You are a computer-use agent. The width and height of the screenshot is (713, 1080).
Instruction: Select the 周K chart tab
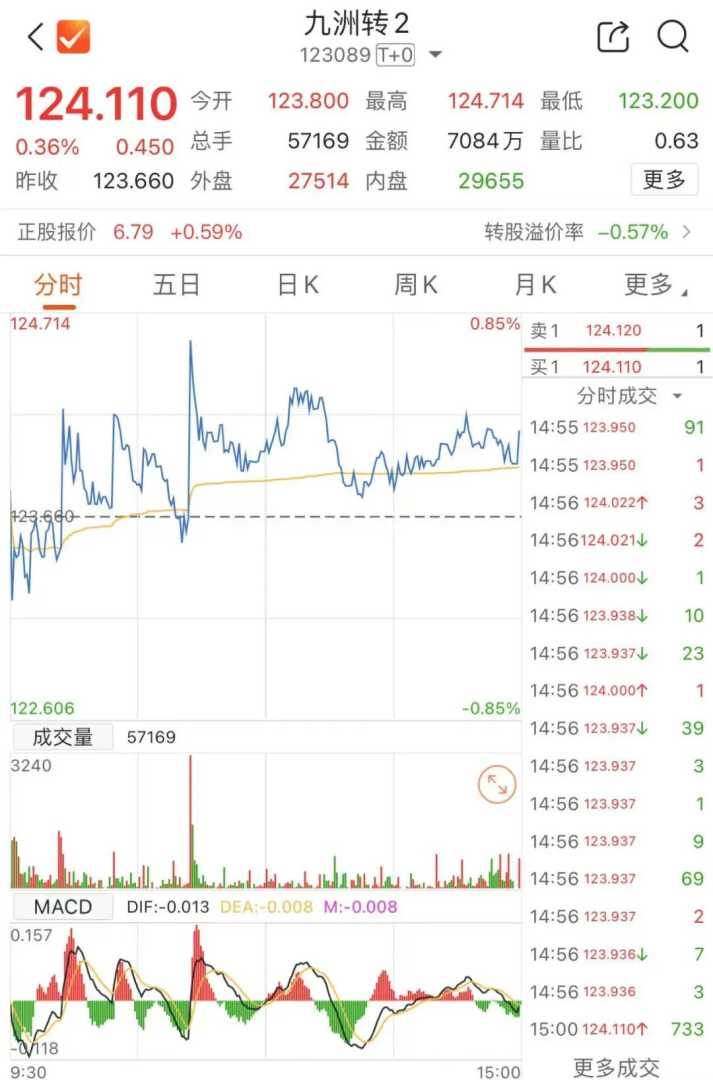(x=416, y=285)
